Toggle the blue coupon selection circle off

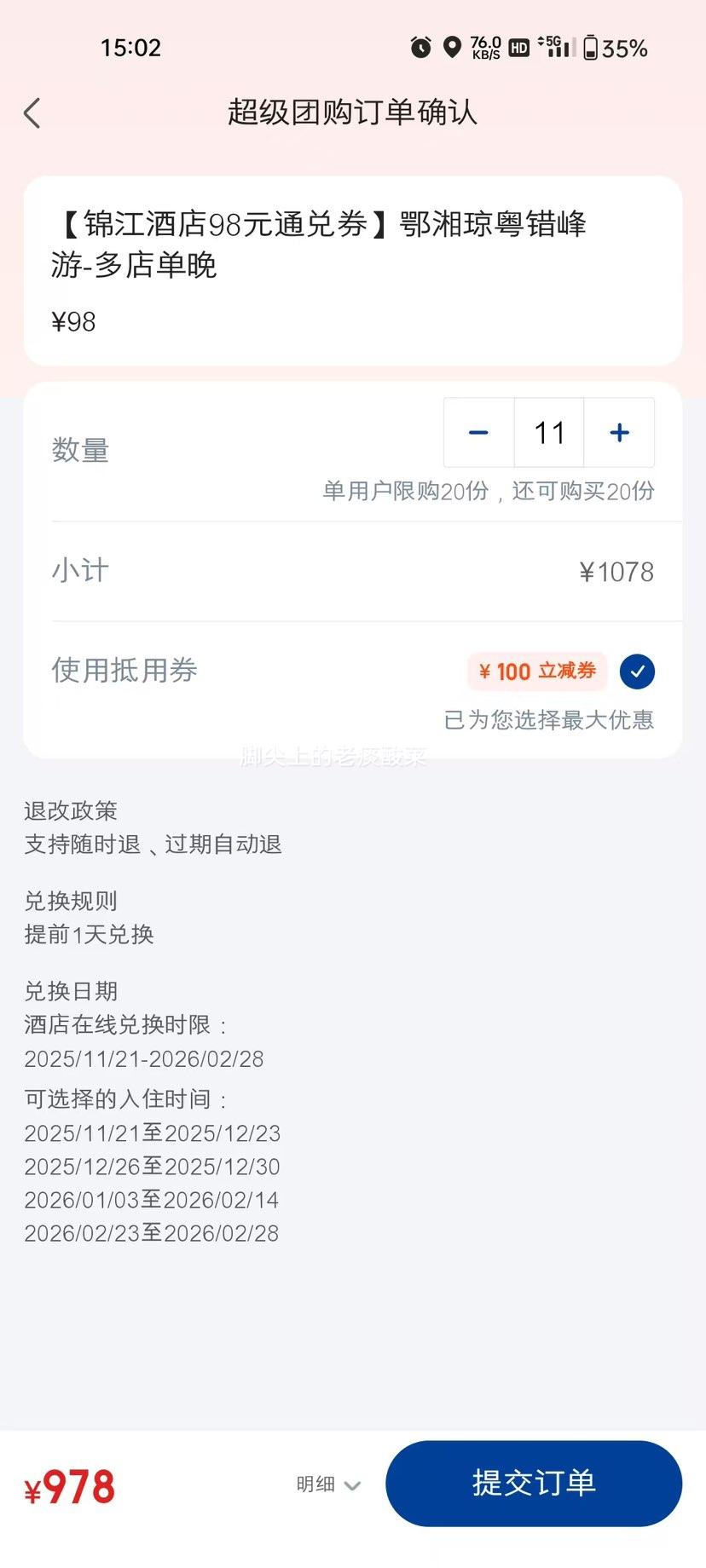[637, 672]
